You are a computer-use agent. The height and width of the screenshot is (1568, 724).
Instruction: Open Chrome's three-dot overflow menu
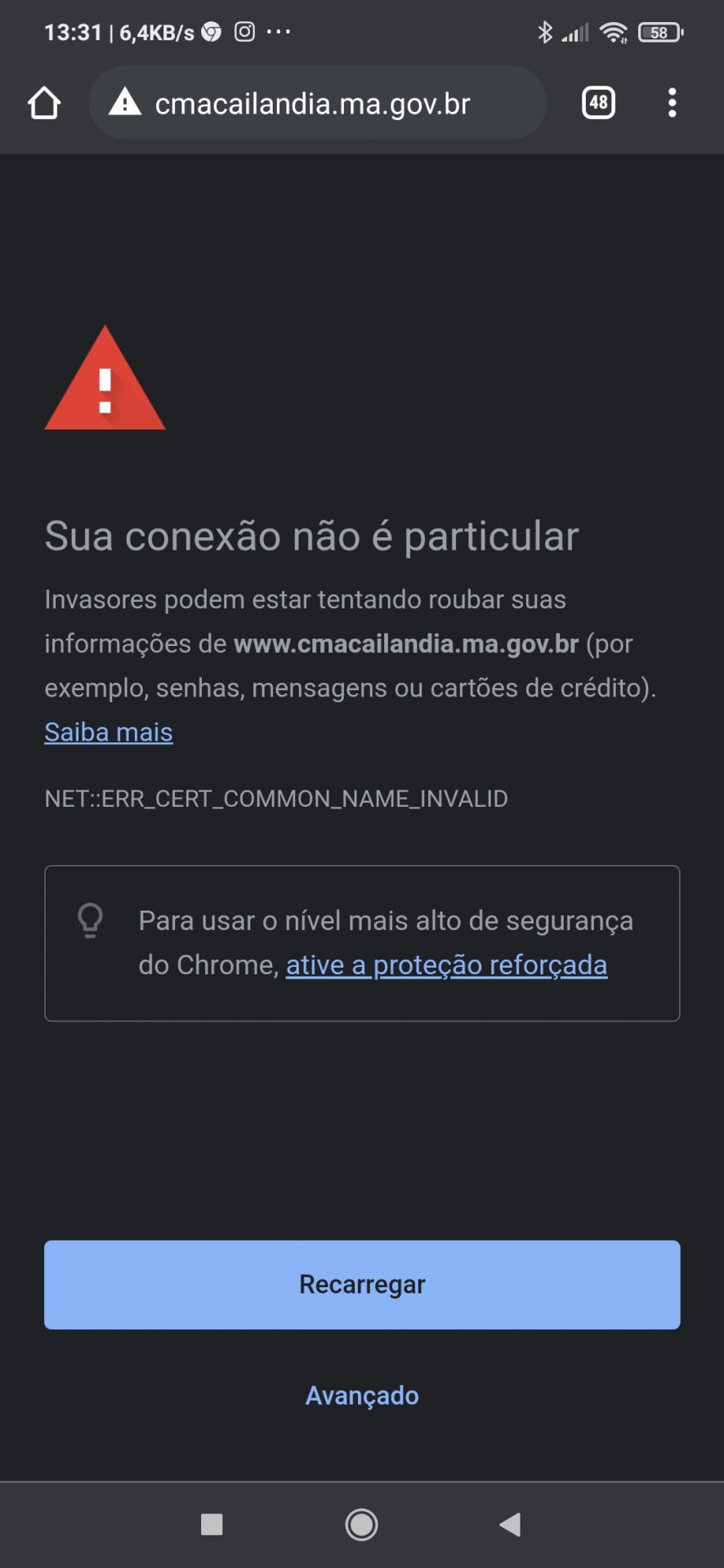672,103
